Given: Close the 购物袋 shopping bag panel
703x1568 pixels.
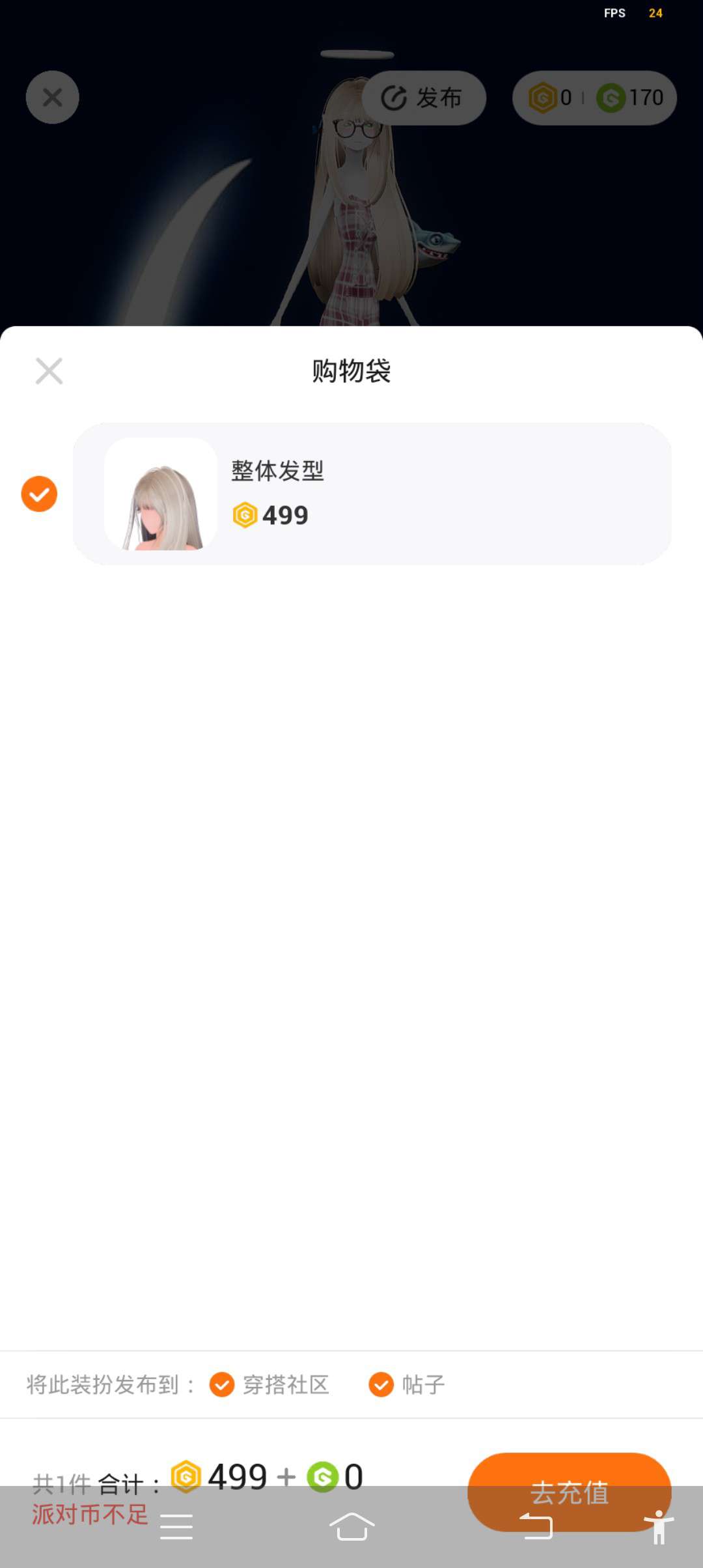Looking at the screenshot, I should [49, 371].
